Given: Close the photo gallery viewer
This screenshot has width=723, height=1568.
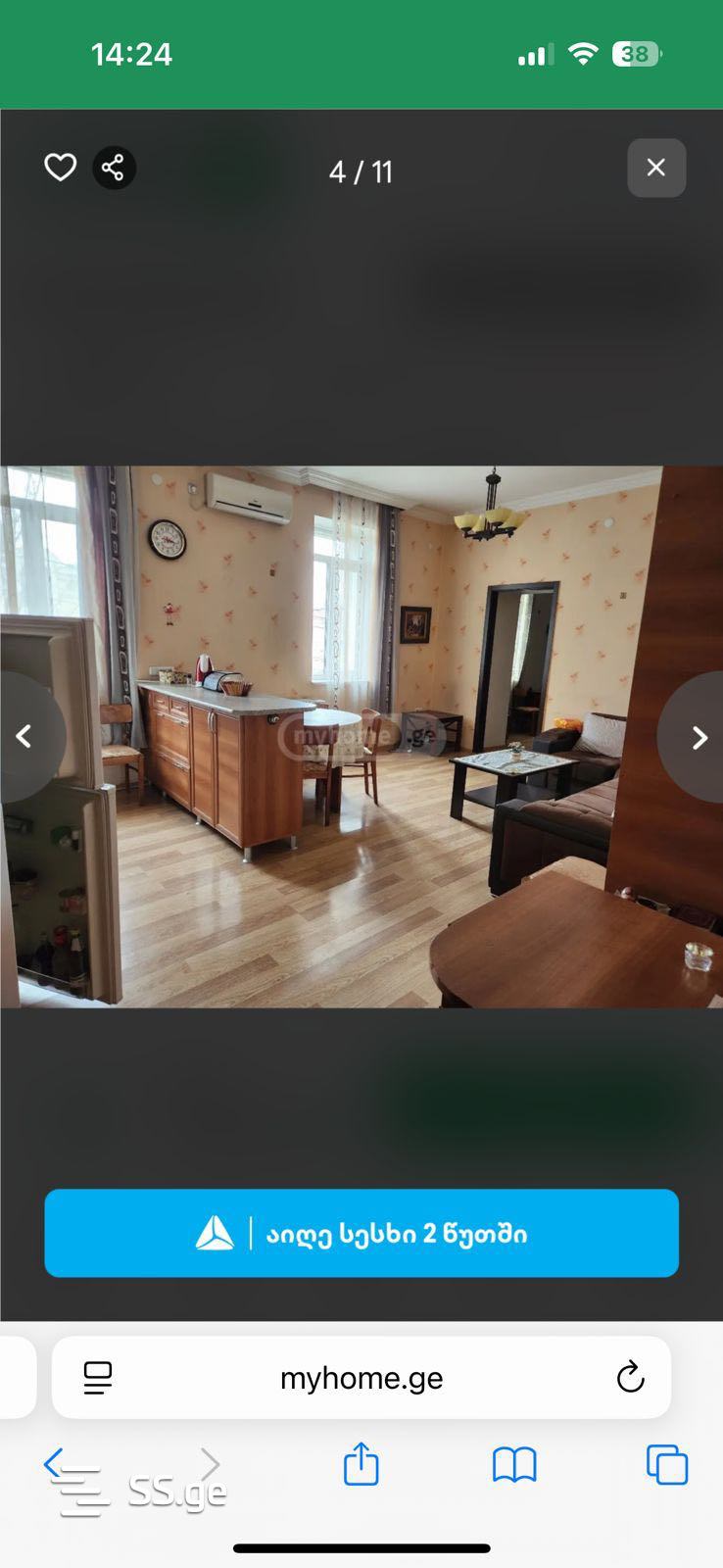Looking at the screenshot, I should pos(655,168).
